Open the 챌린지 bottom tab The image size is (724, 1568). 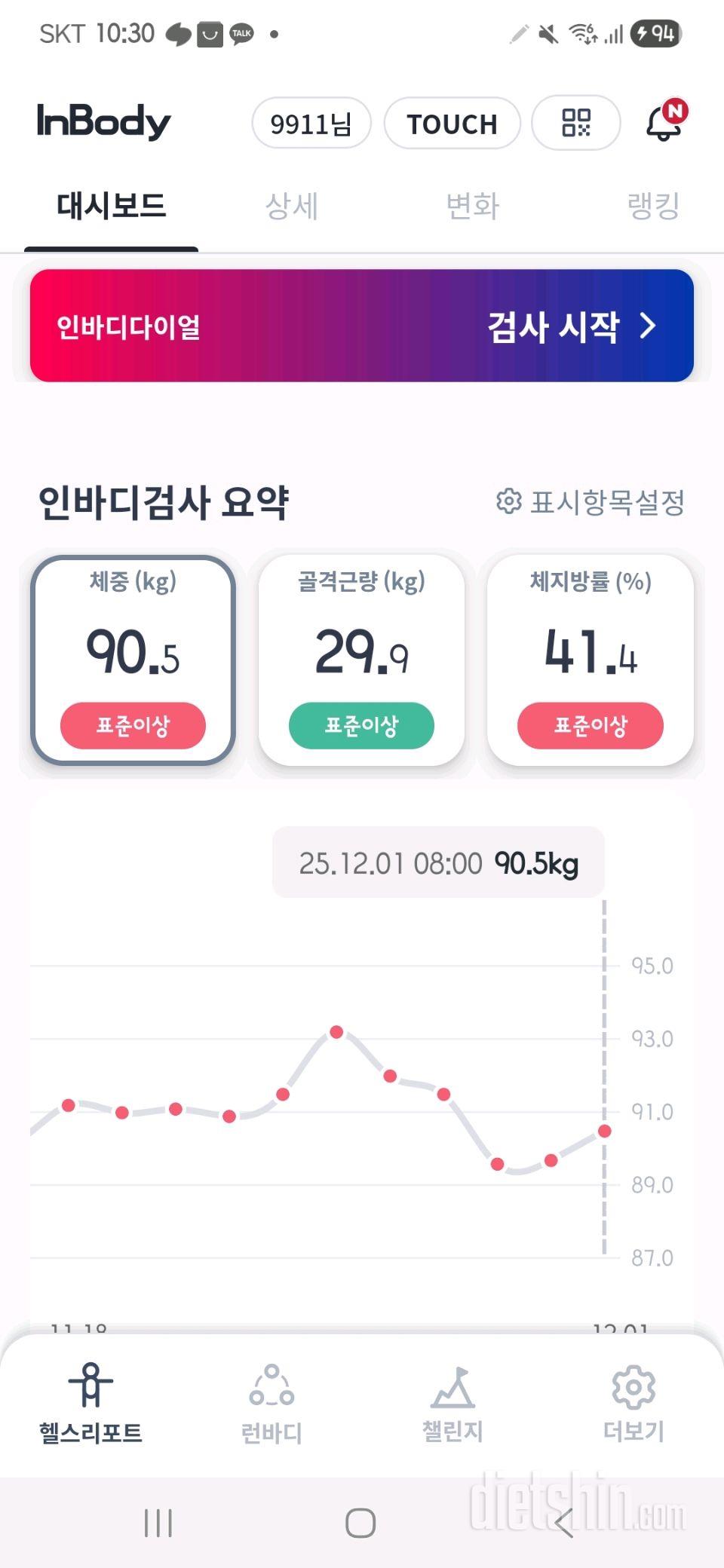[x=452, y=1403]
